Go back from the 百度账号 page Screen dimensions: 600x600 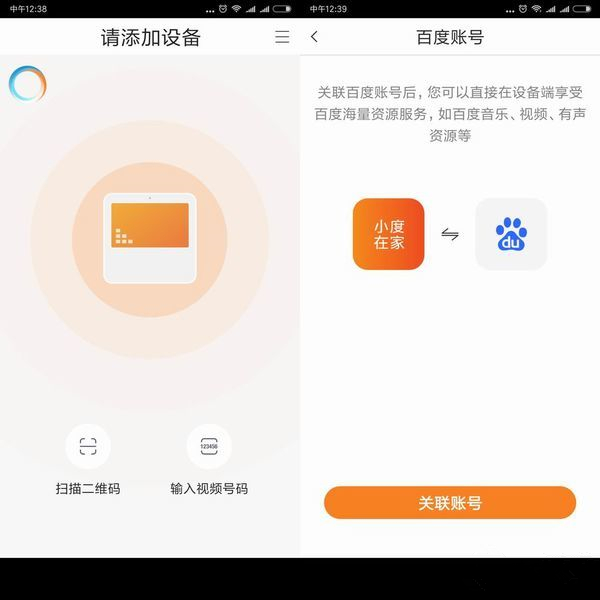[315, 37]
